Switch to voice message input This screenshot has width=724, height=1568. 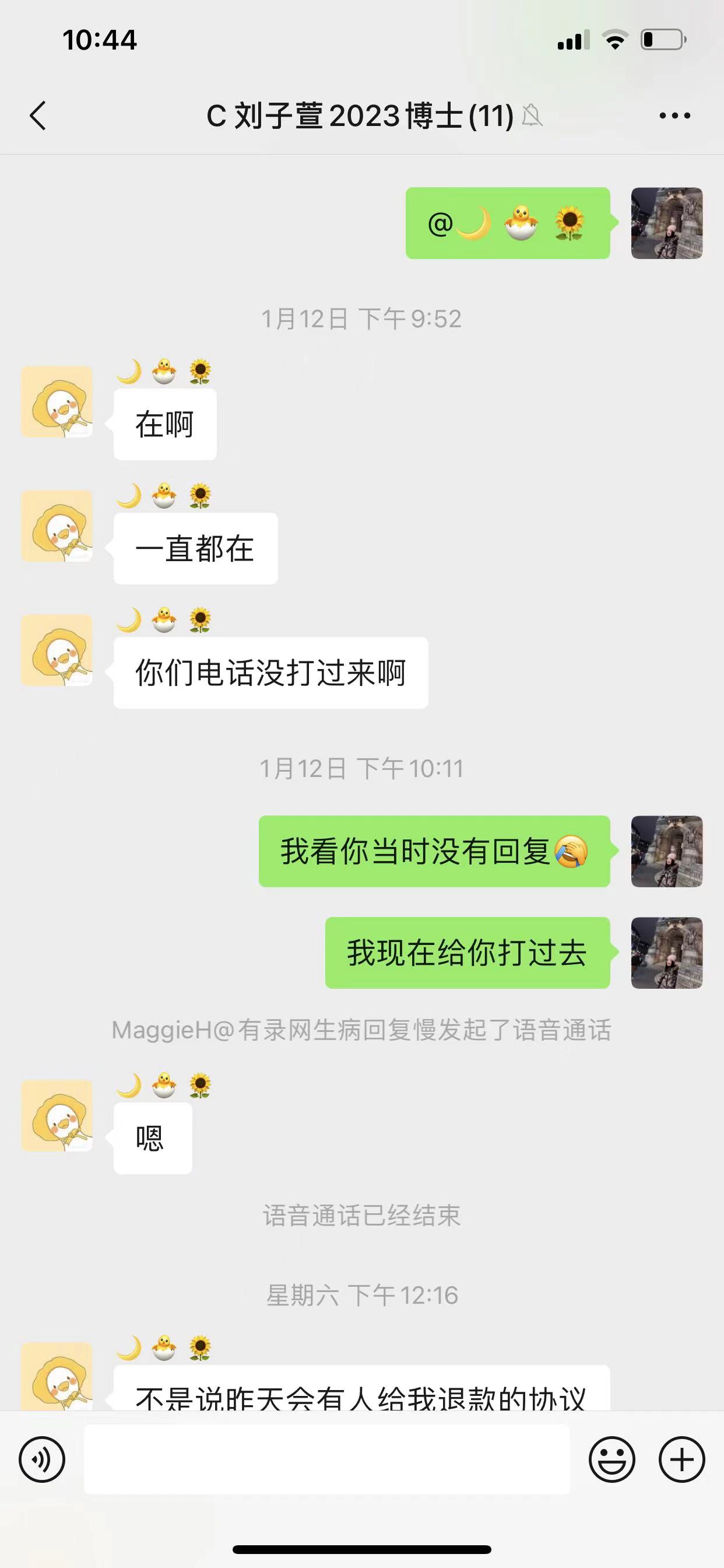[42, 1459]
